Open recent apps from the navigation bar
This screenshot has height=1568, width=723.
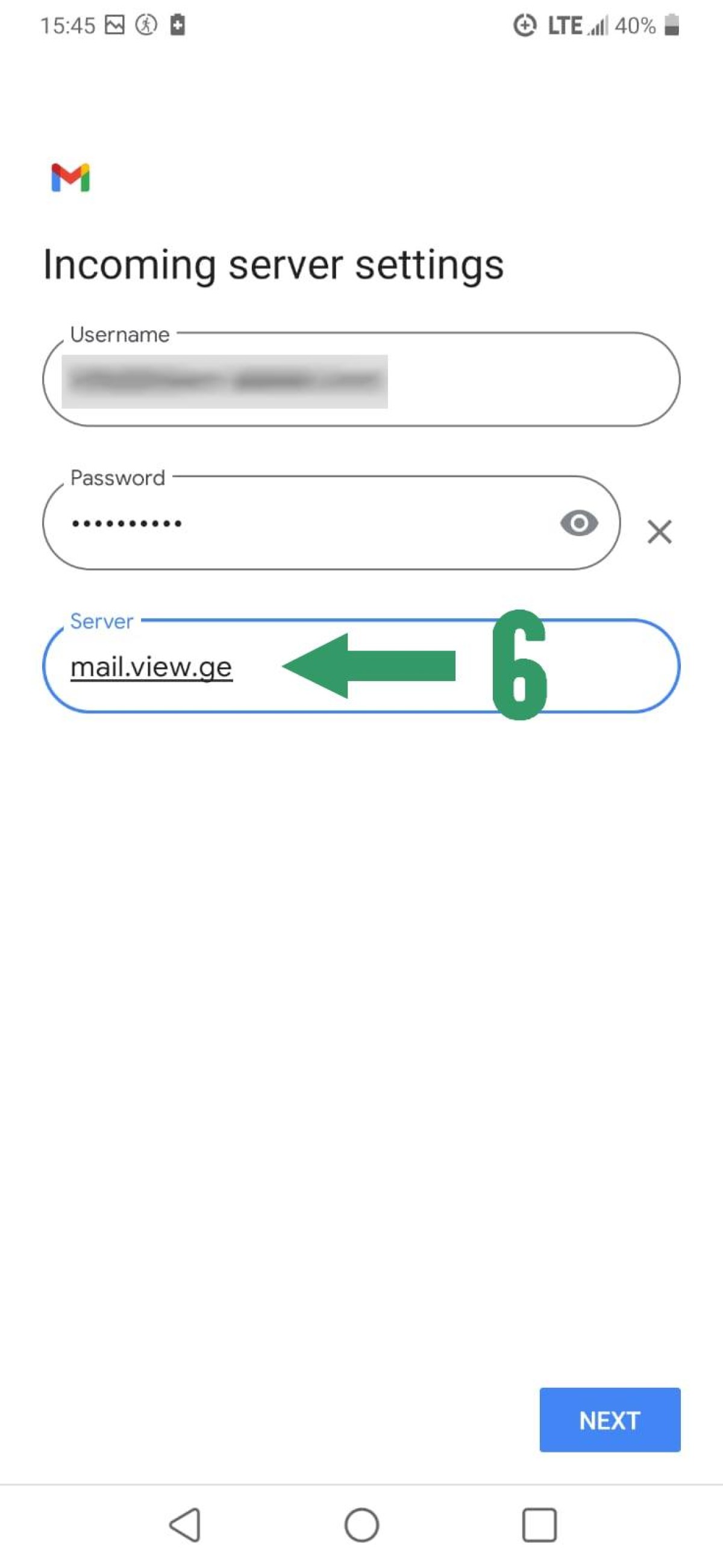pyautogui.click(x=539, y=1525)
